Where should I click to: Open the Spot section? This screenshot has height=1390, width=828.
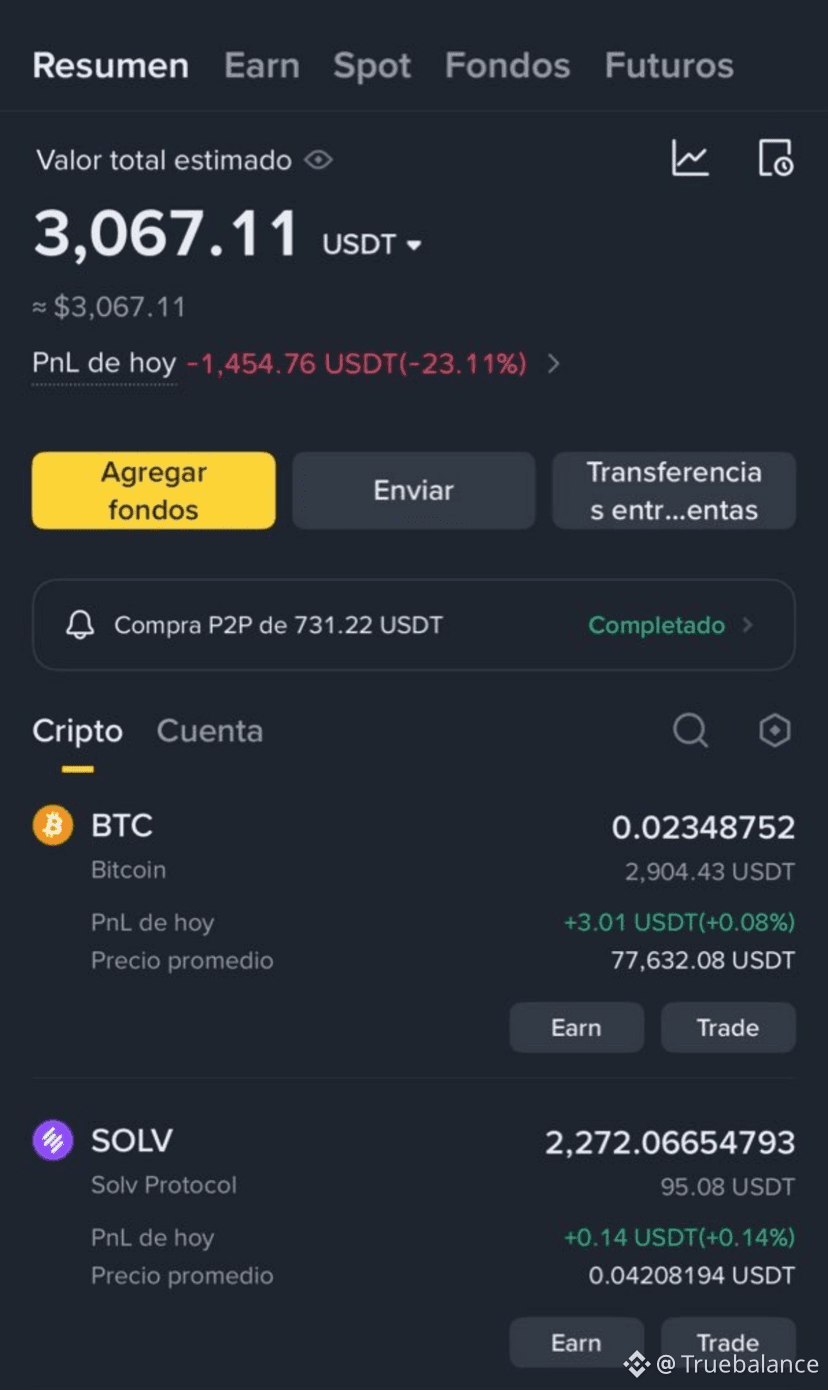(x=372, y=66)
